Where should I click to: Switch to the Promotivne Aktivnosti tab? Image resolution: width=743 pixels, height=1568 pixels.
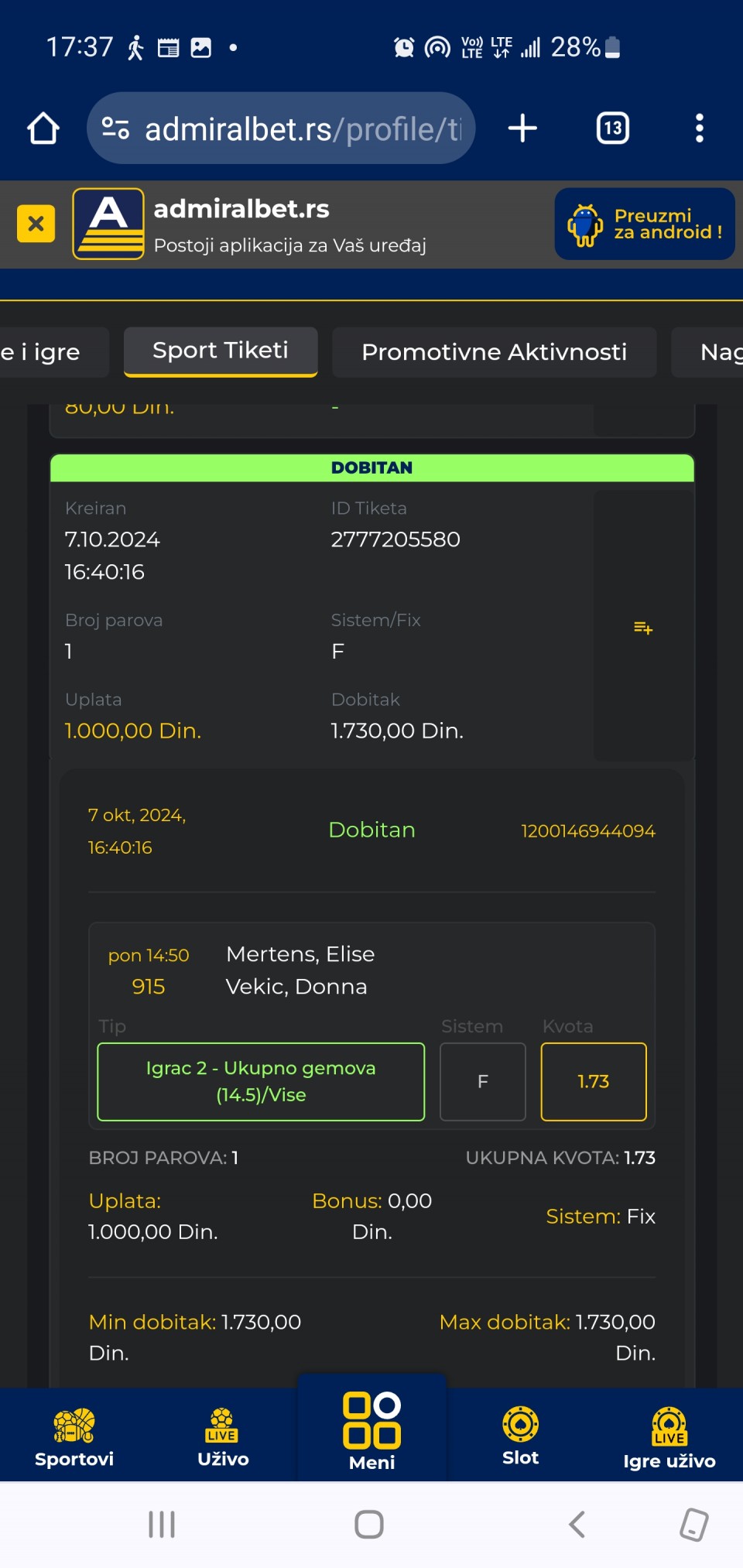[x=494, y=352]
